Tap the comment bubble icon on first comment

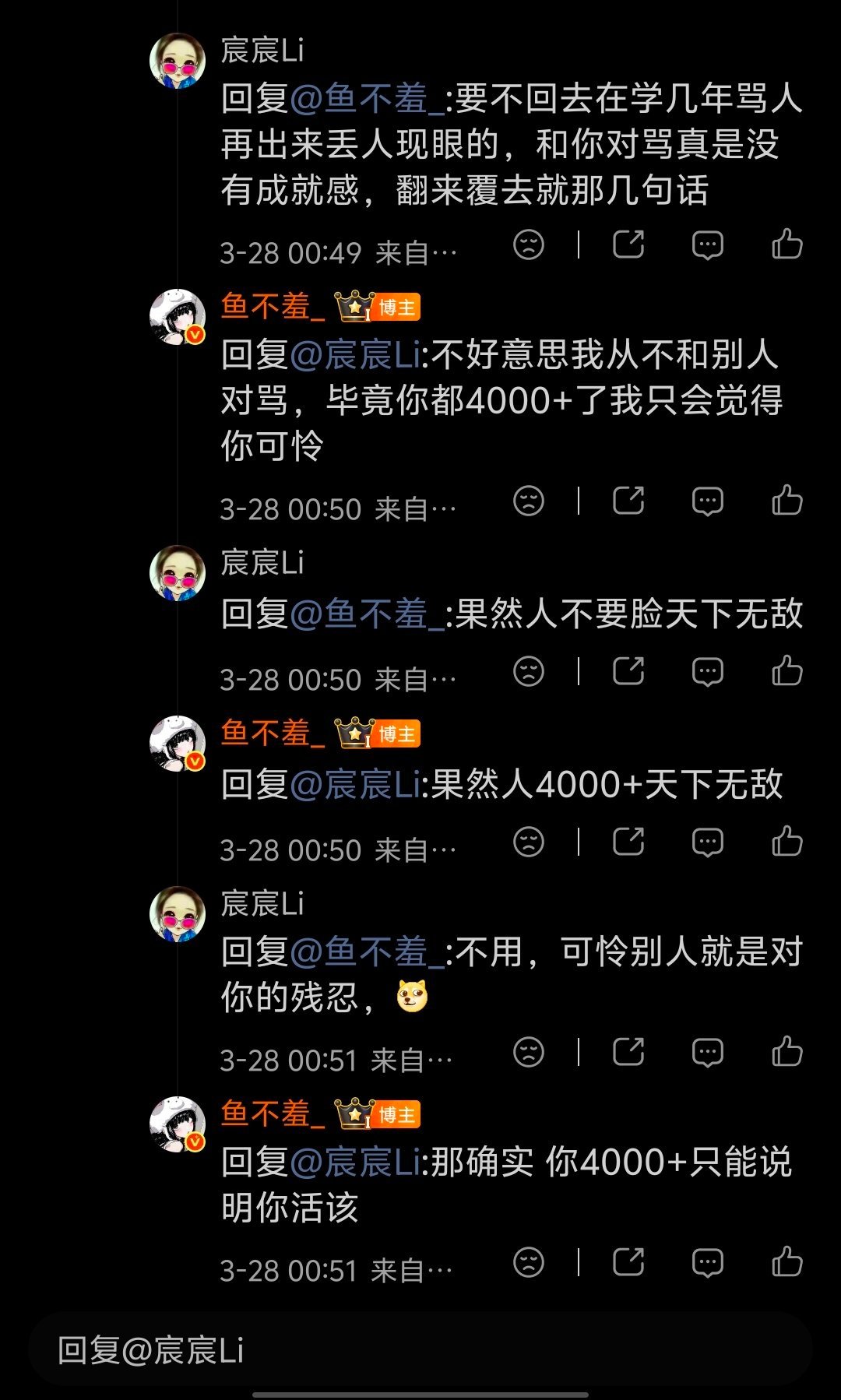pos(706,246)
